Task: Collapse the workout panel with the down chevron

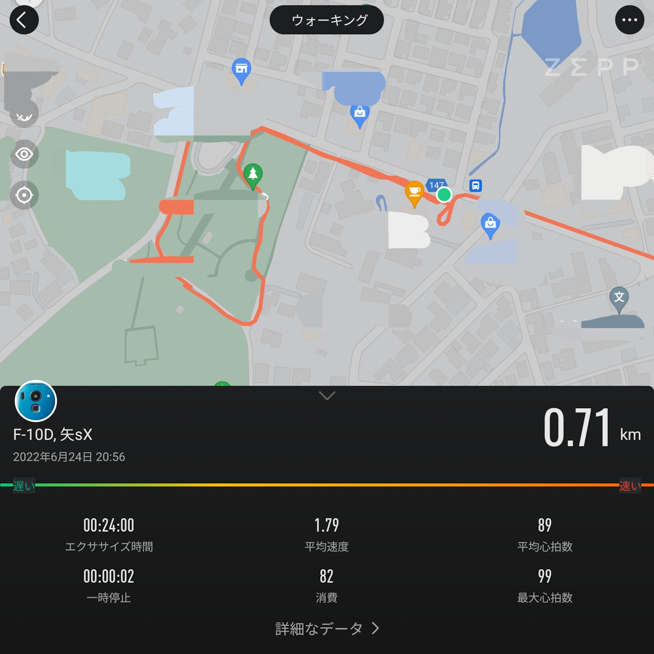Action: pyautogui.click(x=327, y=396)
